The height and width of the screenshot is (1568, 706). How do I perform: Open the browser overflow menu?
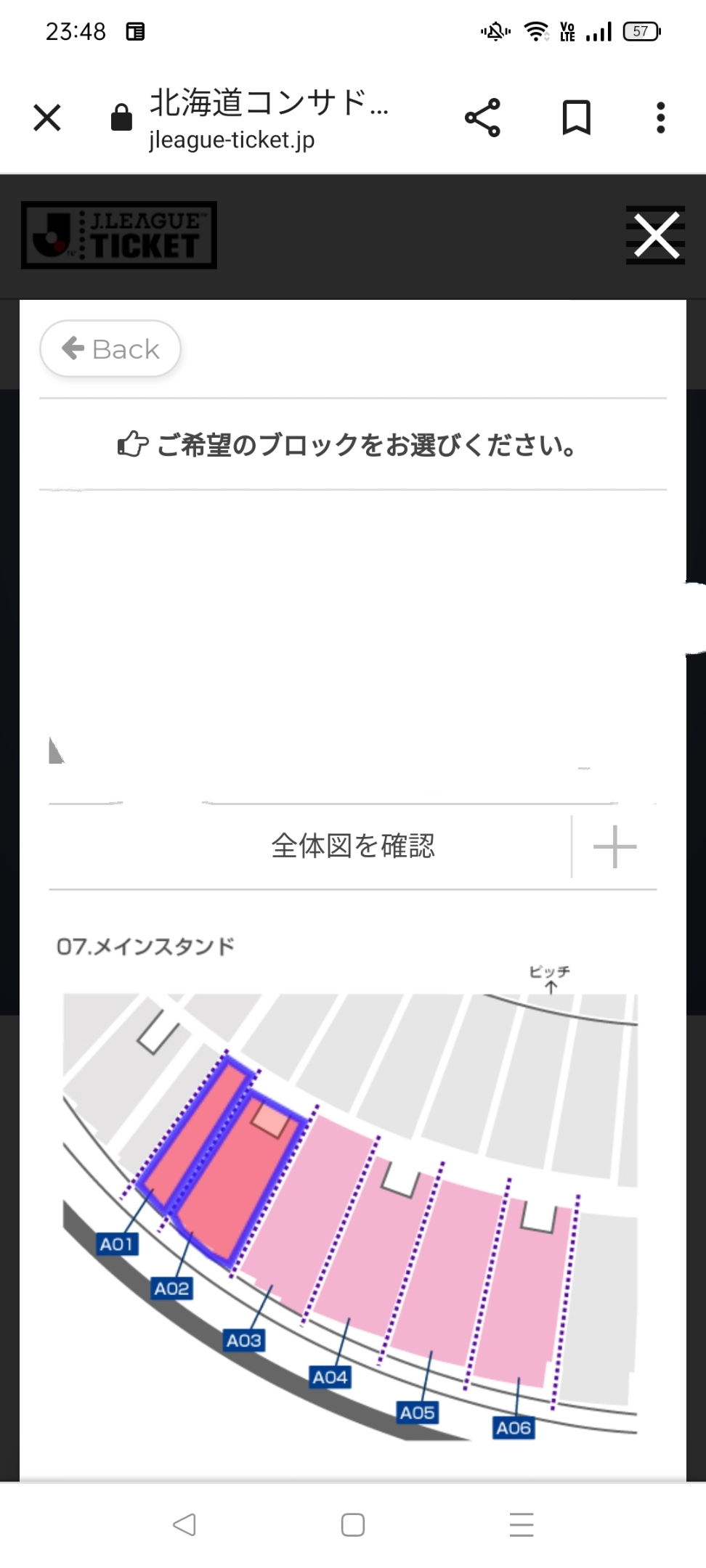point(660,118)
